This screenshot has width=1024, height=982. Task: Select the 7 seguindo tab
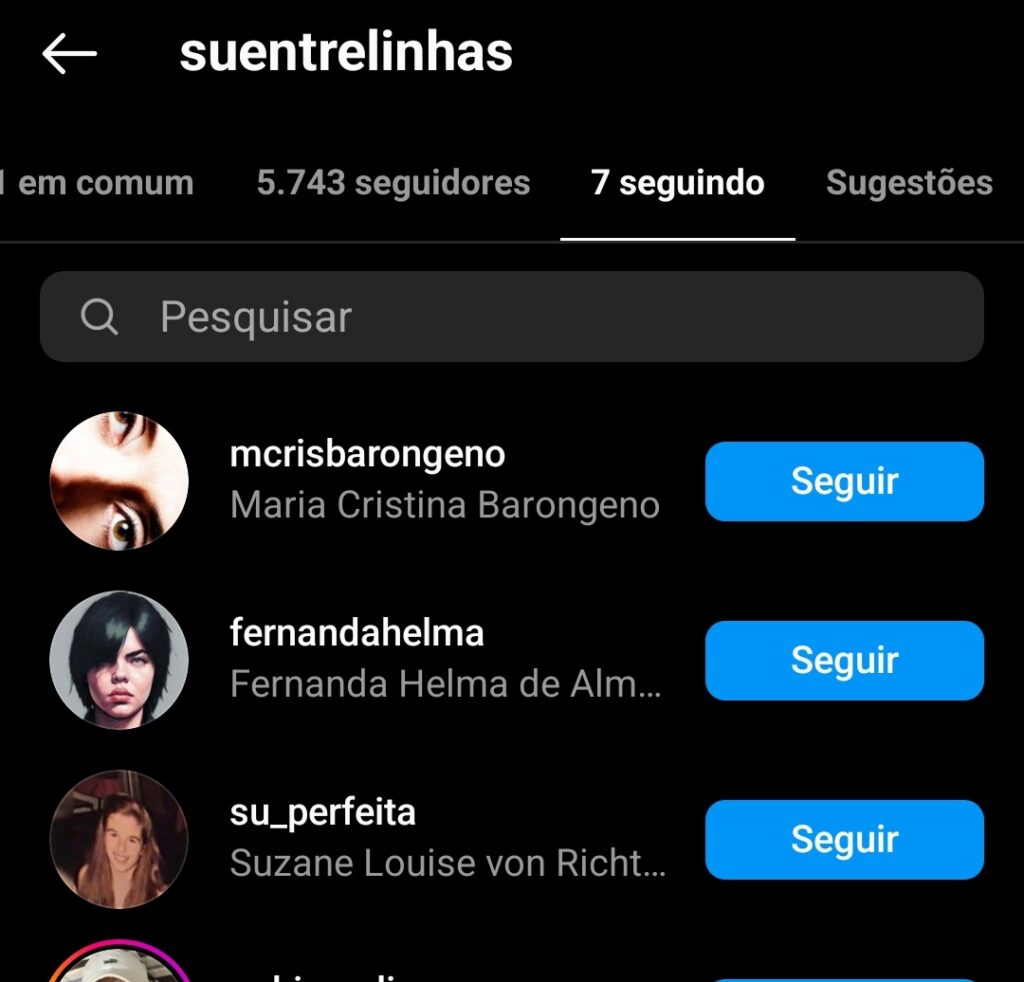coord(677,183)
